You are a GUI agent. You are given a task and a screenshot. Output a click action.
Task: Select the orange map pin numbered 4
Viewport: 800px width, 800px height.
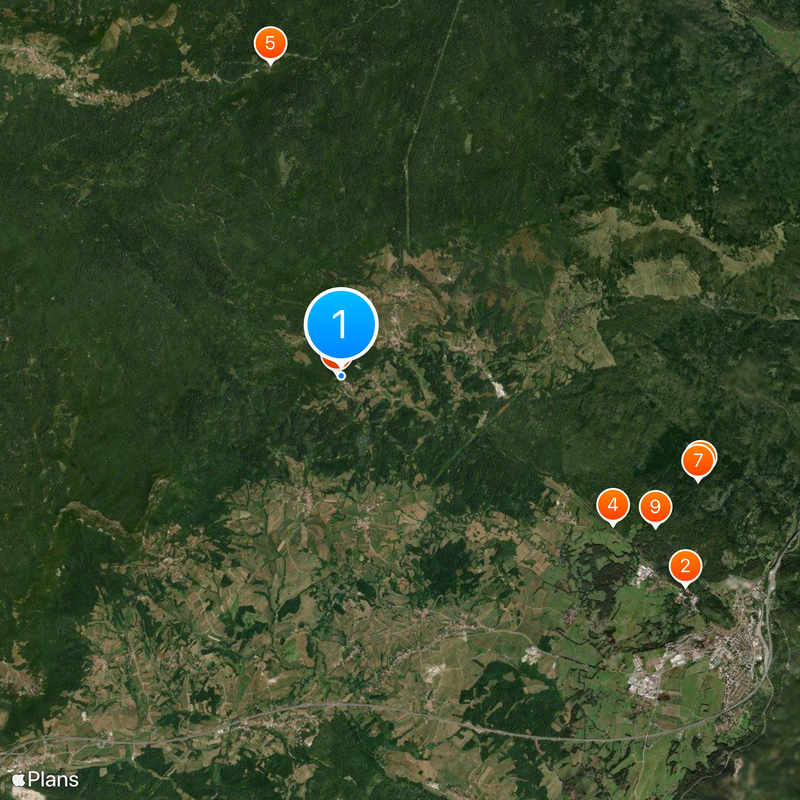[612, 505]
